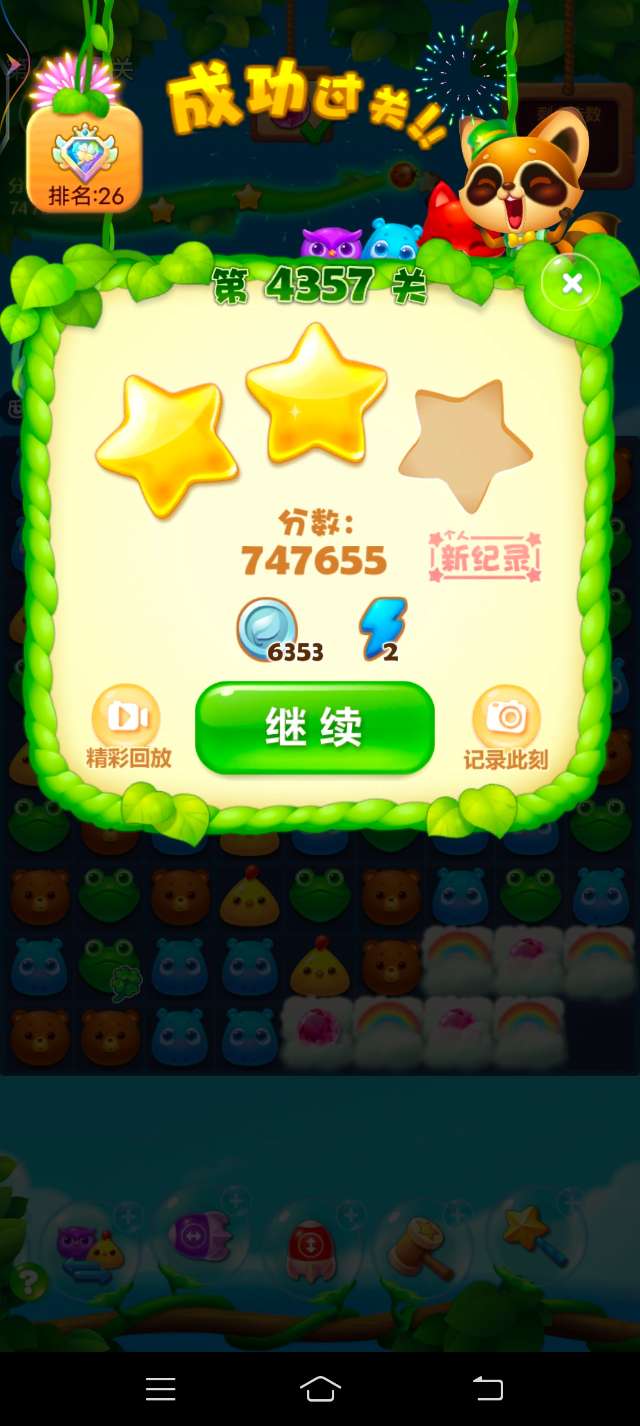Close the level complete dialog
640x1426 pixels.
coord(571,284)
